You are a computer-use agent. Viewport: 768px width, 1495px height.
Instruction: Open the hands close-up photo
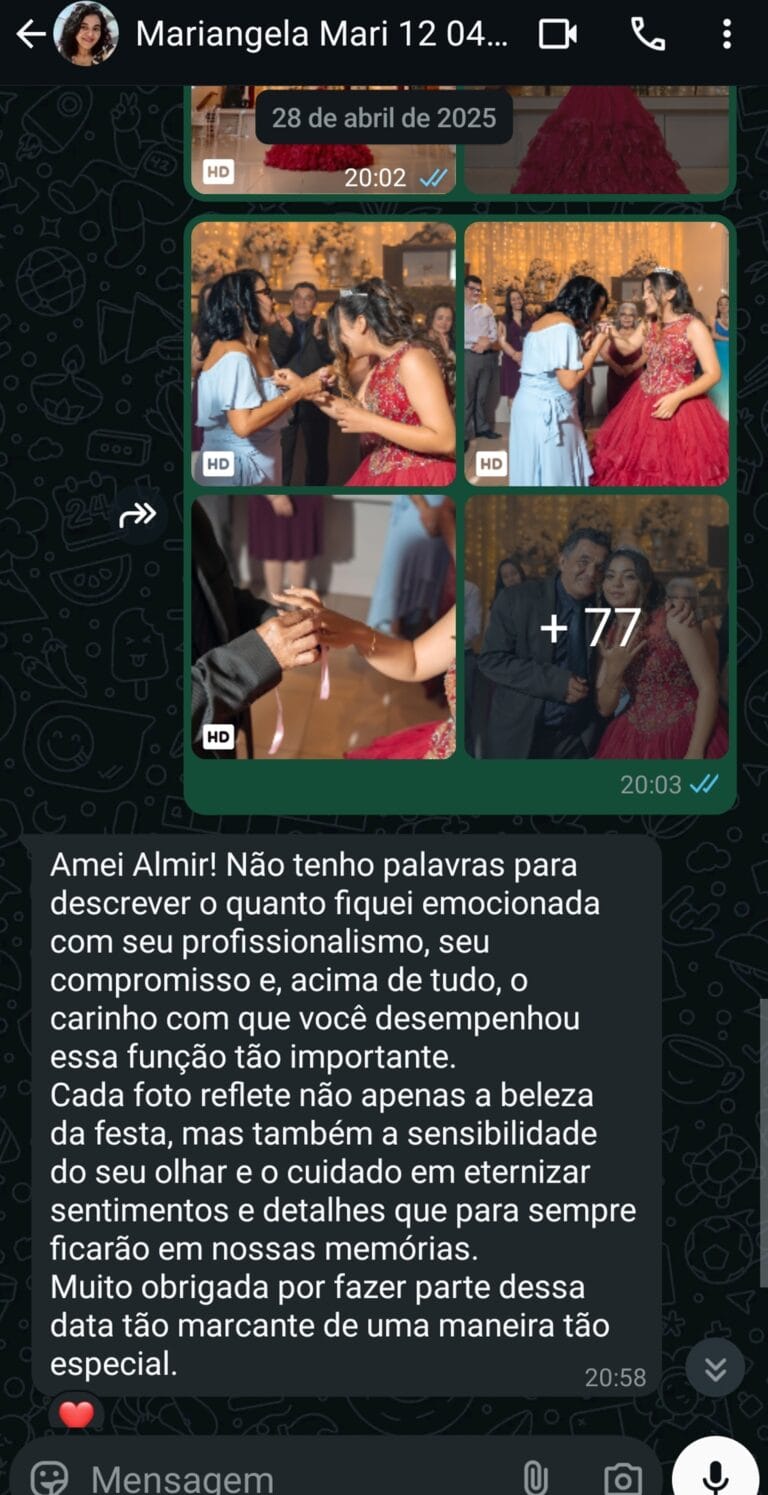click(x=323, y=627)
